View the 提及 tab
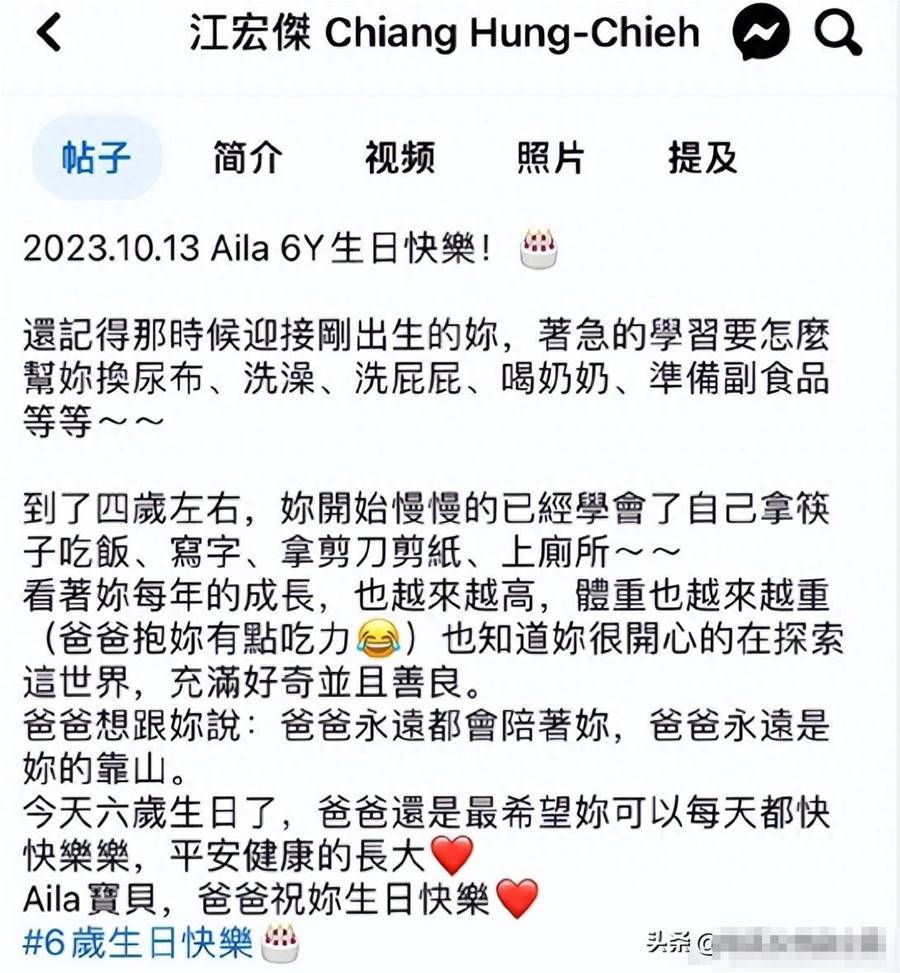The width and height of the screenshot is (900, 973). tap(703, 158)
